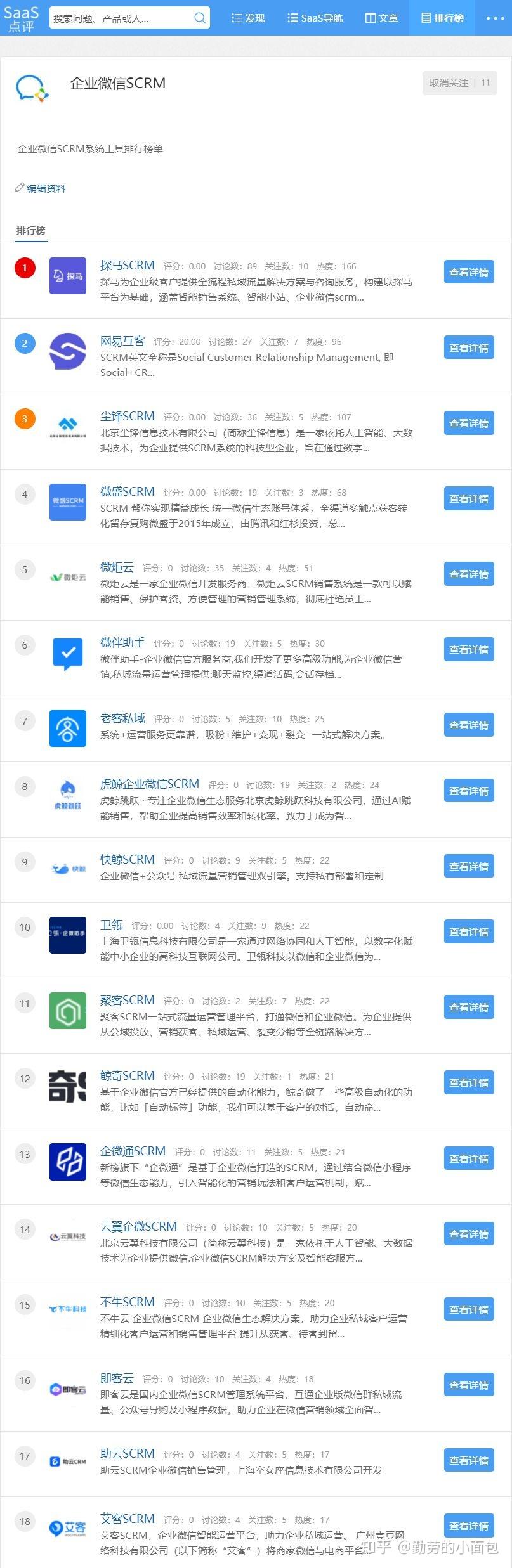Open the 发现 navigation item
The width and height of the screenshot is (512, 1568).
[x=248, y=18]
